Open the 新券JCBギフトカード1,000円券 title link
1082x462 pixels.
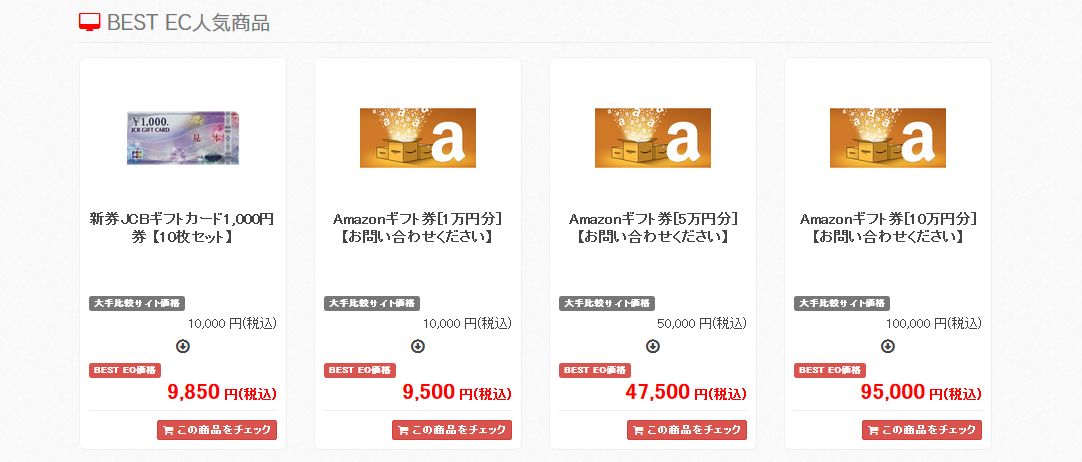tap(183, 227)
